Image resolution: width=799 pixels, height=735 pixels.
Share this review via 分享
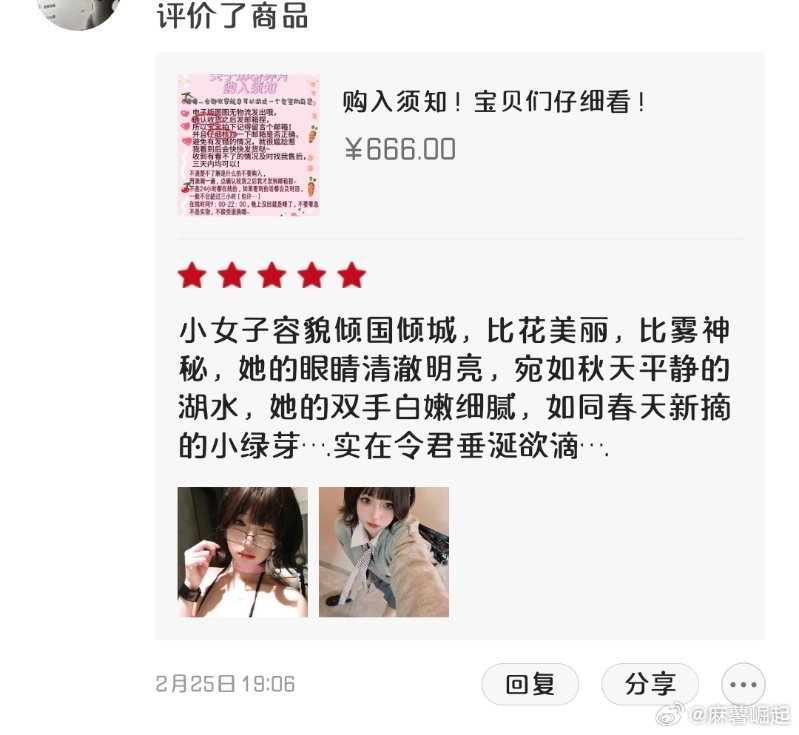click(649, 685)
